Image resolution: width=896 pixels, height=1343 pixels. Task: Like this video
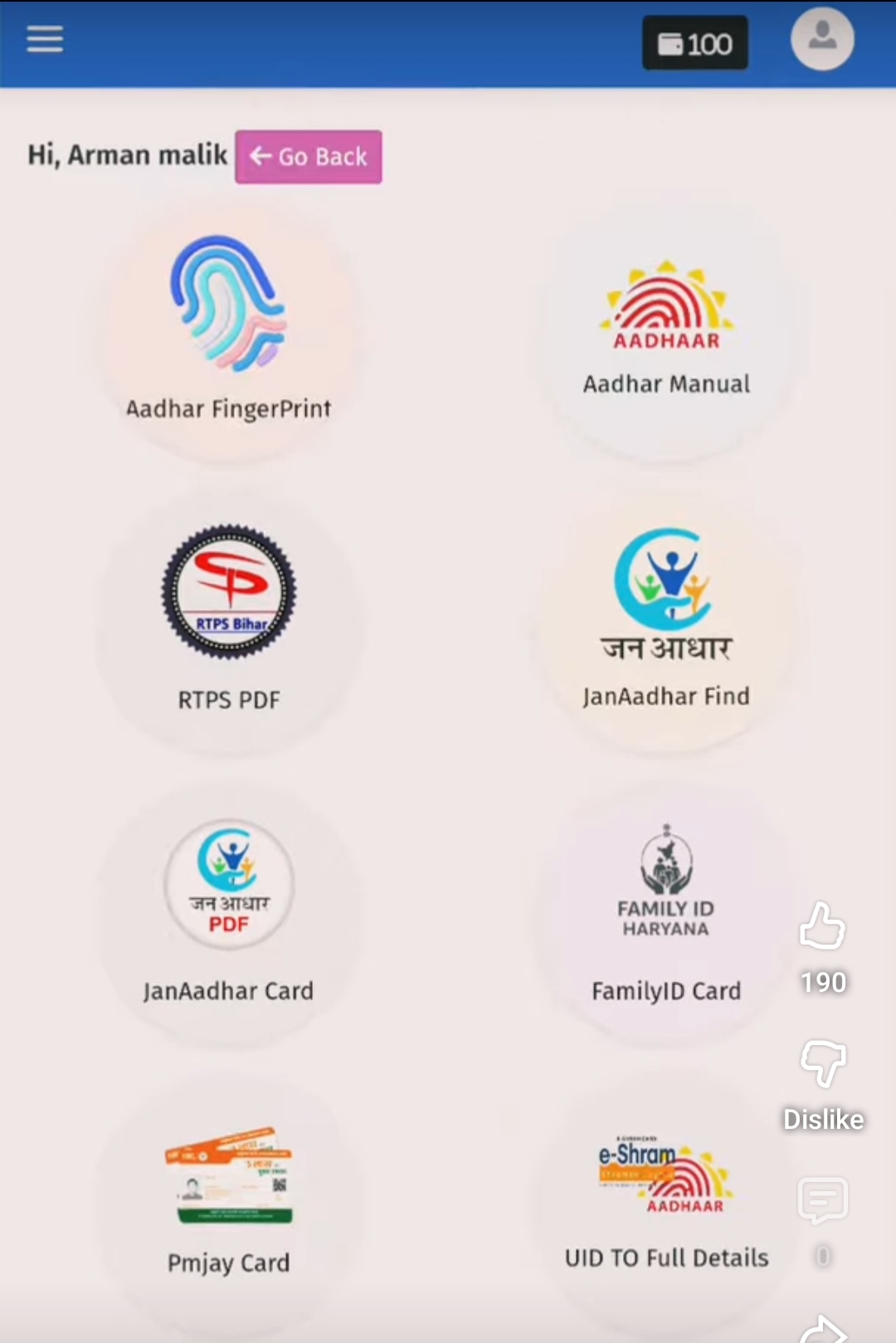822,926
